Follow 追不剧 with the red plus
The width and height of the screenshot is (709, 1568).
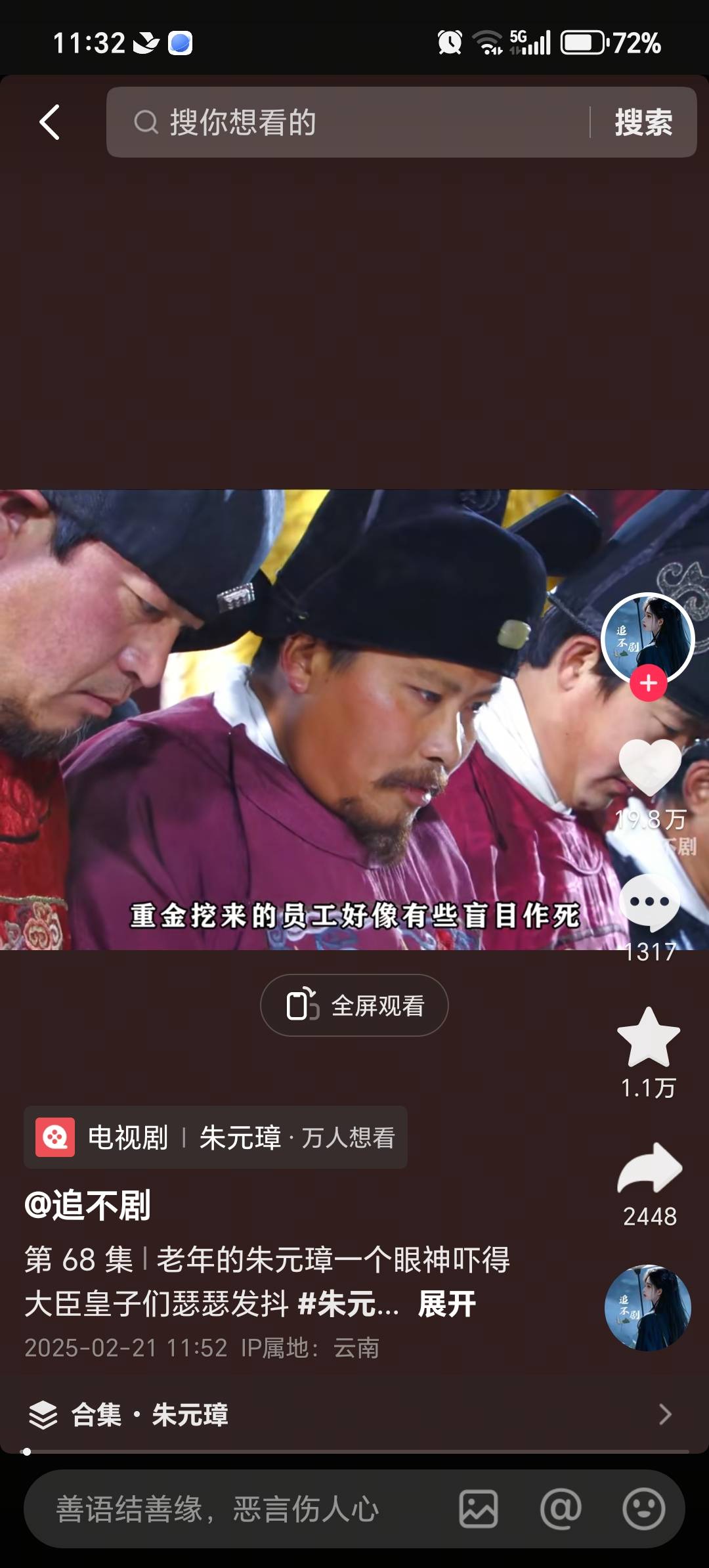pos(649,684)
